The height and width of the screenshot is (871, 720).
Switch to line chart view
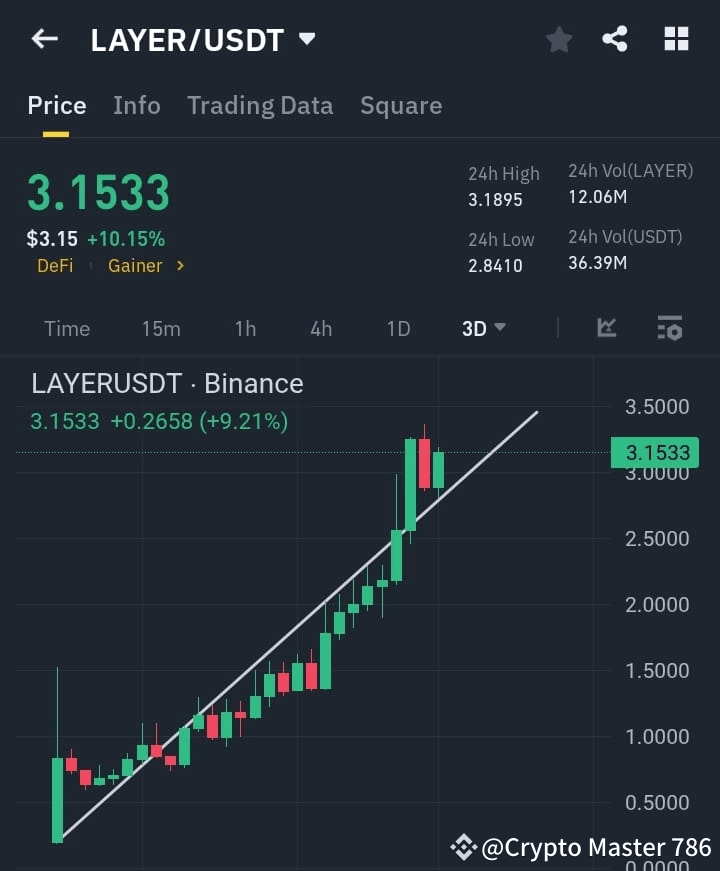click(607, 328)
